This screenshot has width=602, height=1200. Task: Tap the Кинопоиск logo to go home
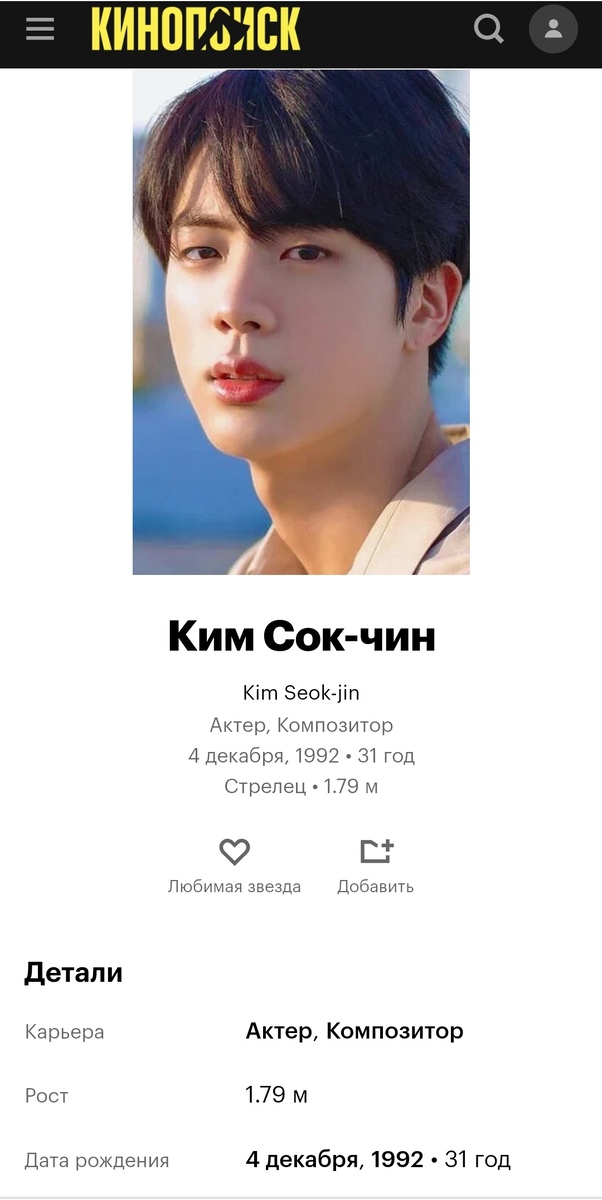pyautogui.click(x=196, y=29)
